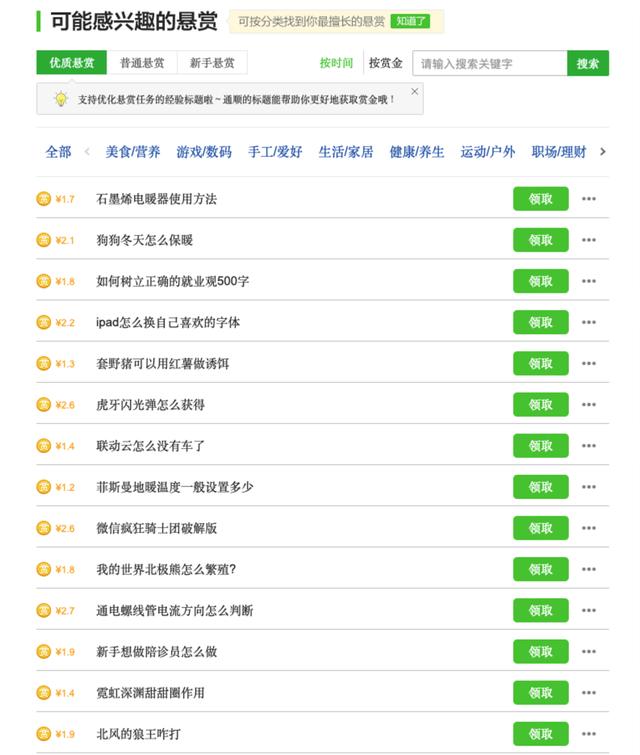Open more options for ipad怎么换自己喜欢的字体
The width and height of the screenshot is (640, 755).
(589, 323)
